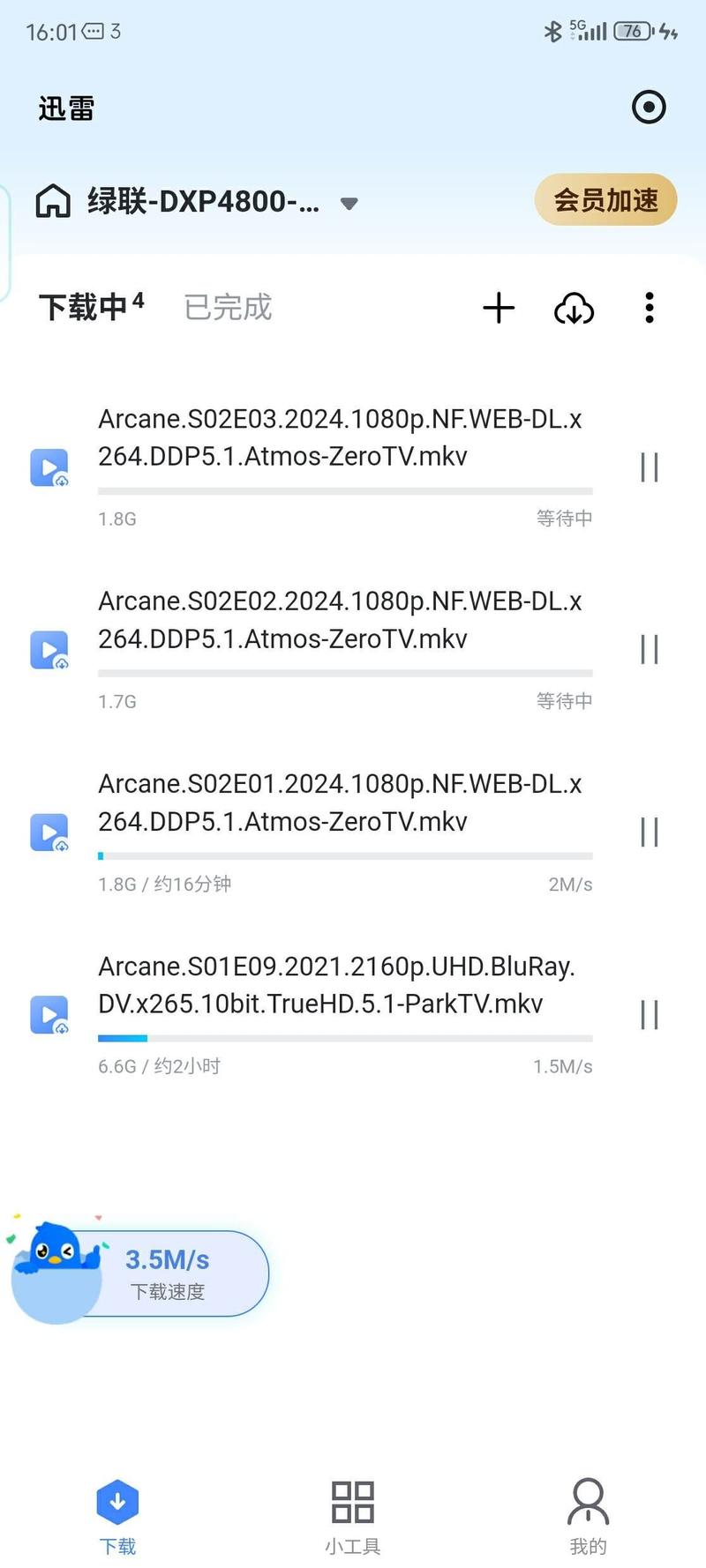Pause the Arcane.S02E02 download
706x1568 pixels.
point(650,650)
